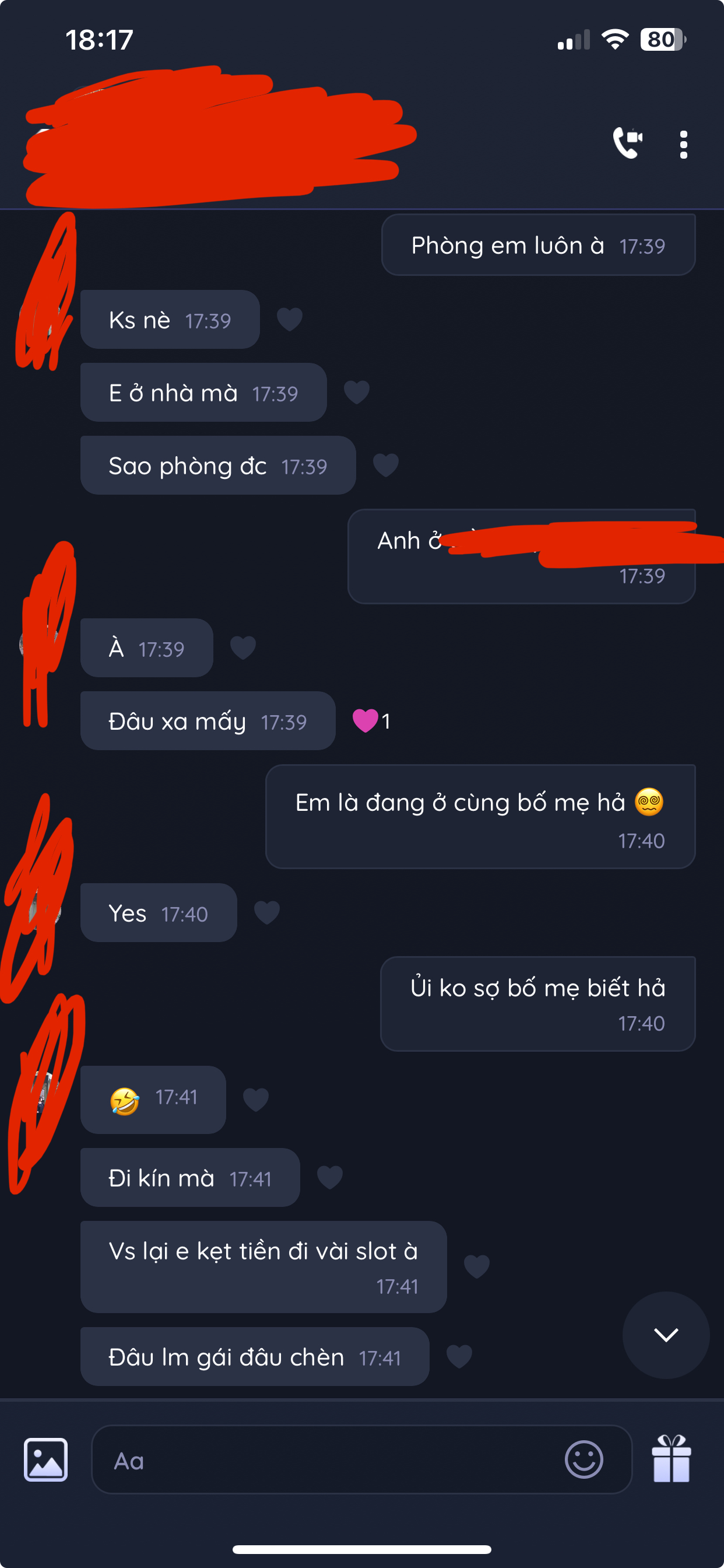Viewport: 724px width, 1568px height.
Task: Jump to the latest messages
Action: (666, 1335)
